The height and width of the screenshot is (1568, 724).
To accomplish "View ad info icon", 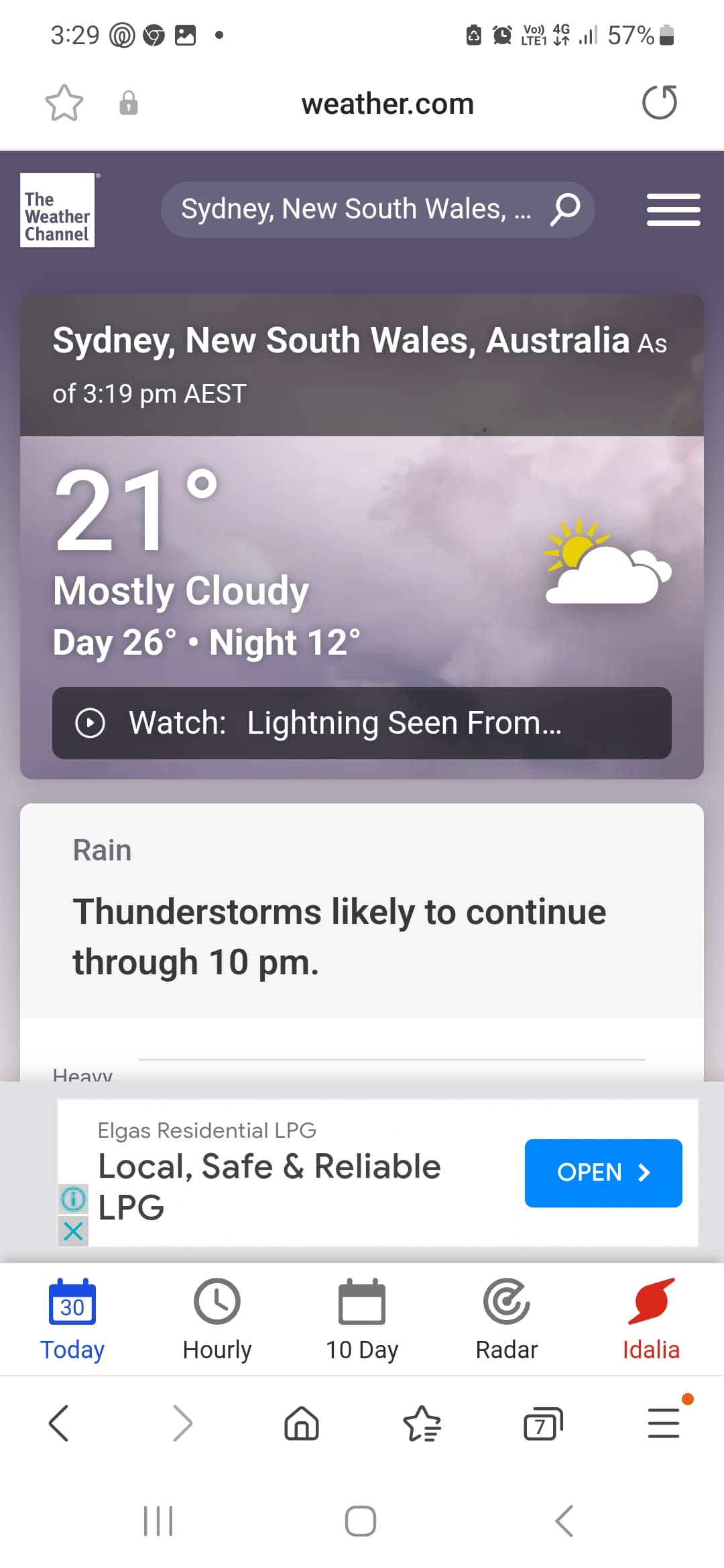I will (x=73, y=1199).
